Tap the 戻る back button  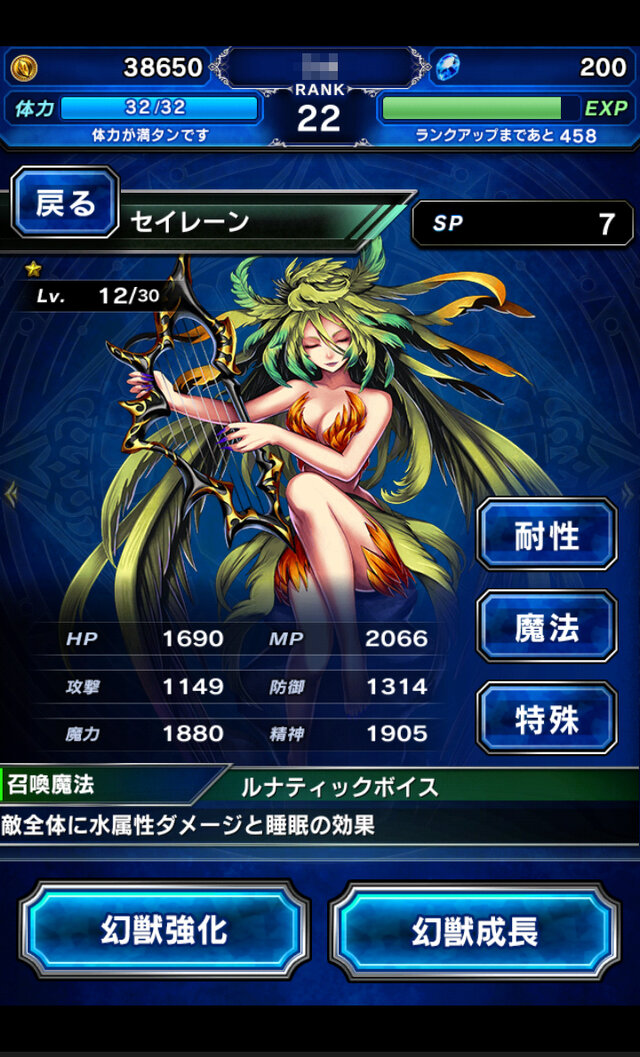[x=65, y=203]
